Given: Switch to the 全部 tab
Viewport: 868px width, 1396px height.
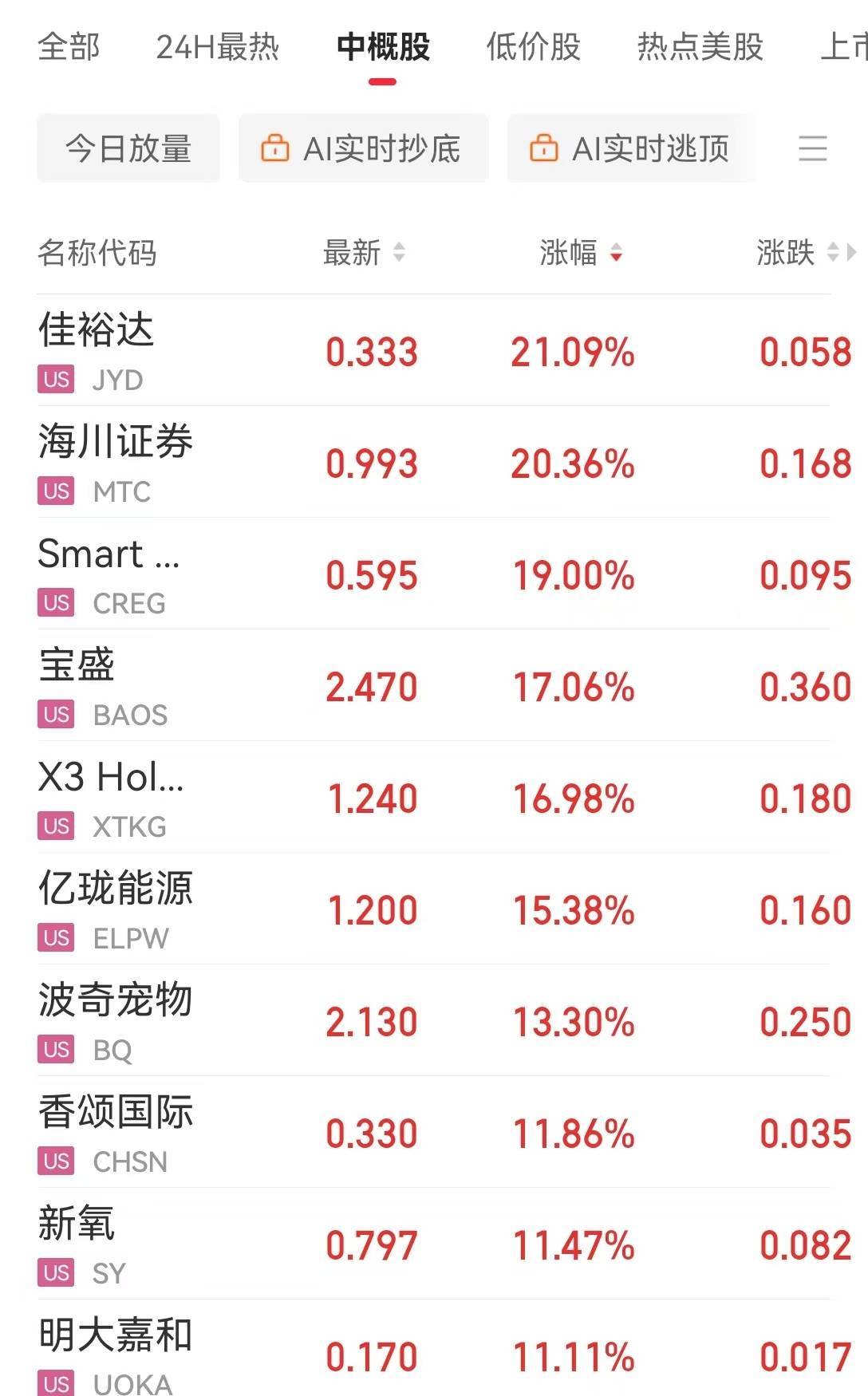Looking at the screenshot, I should pyautogui.click(x=68, y=48).
